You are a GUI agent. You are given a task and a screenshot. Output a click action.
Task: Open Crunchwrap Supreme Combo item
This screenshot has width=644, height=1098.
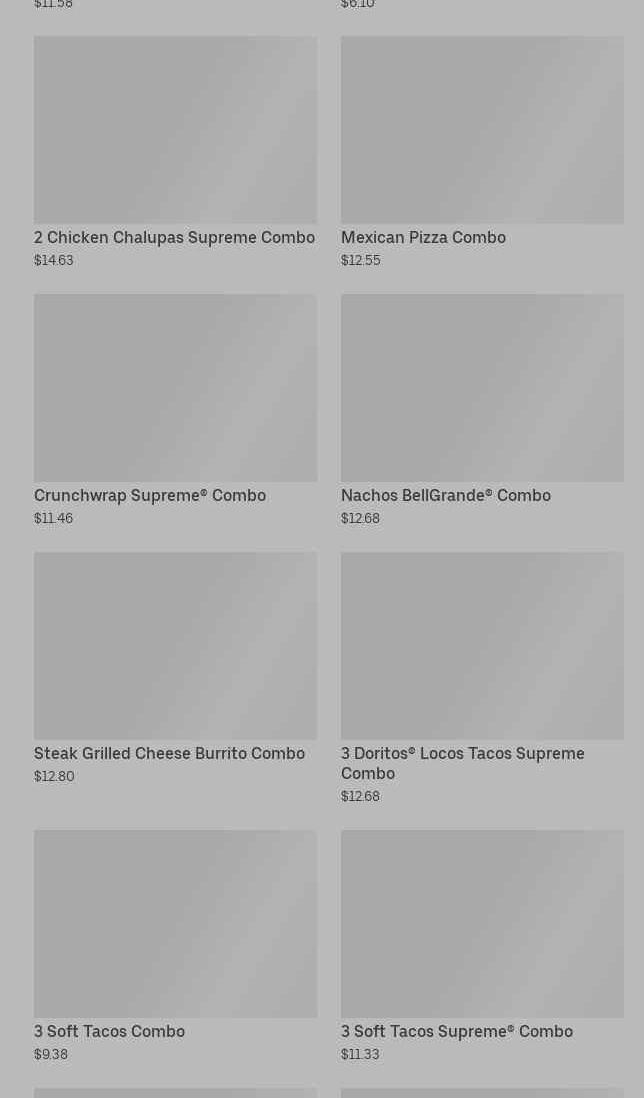click(x=175, y=408)
